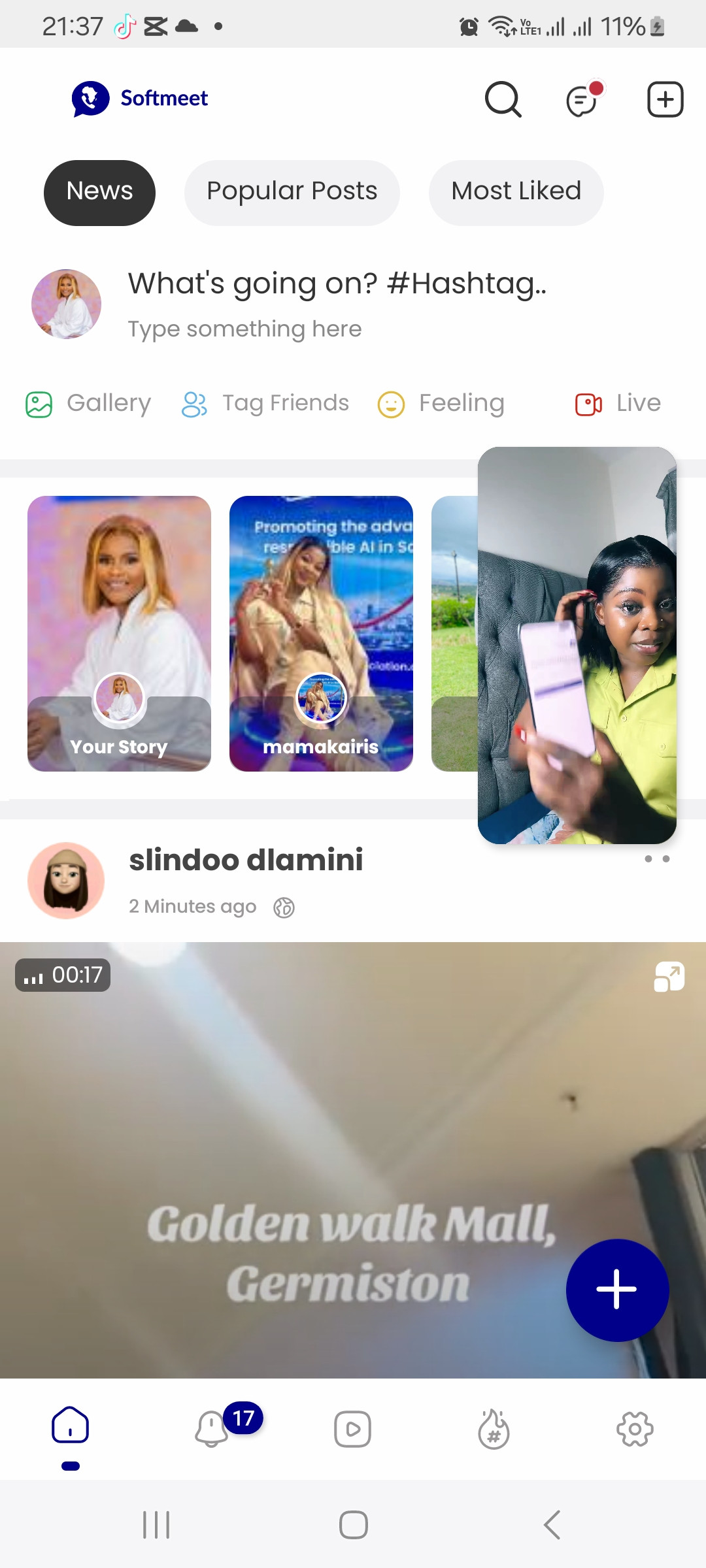The width and height of the screenshot is (706, 1568).
Task: Tap the blue plus floating button
Action: (x=617, y=1290)
